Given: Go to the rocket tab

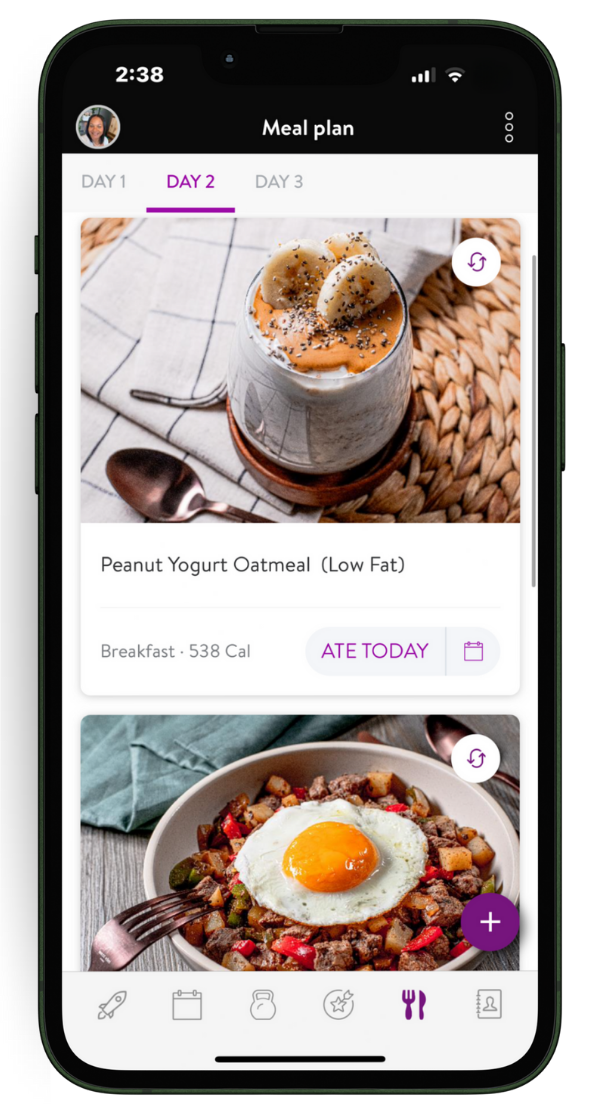Looking at the screenshot, I should point(112,1005).
